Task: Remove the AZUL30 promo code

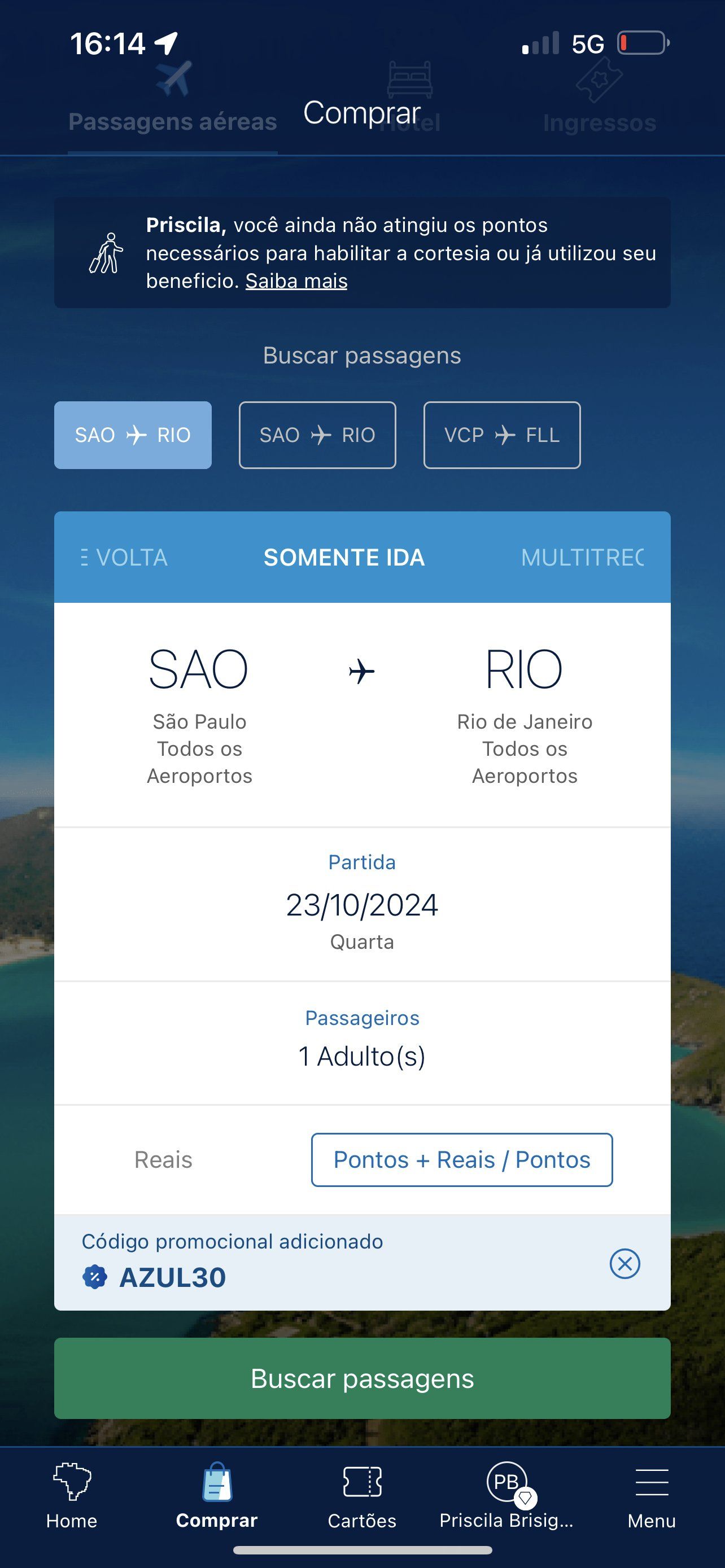Action: pos(624,1264)
